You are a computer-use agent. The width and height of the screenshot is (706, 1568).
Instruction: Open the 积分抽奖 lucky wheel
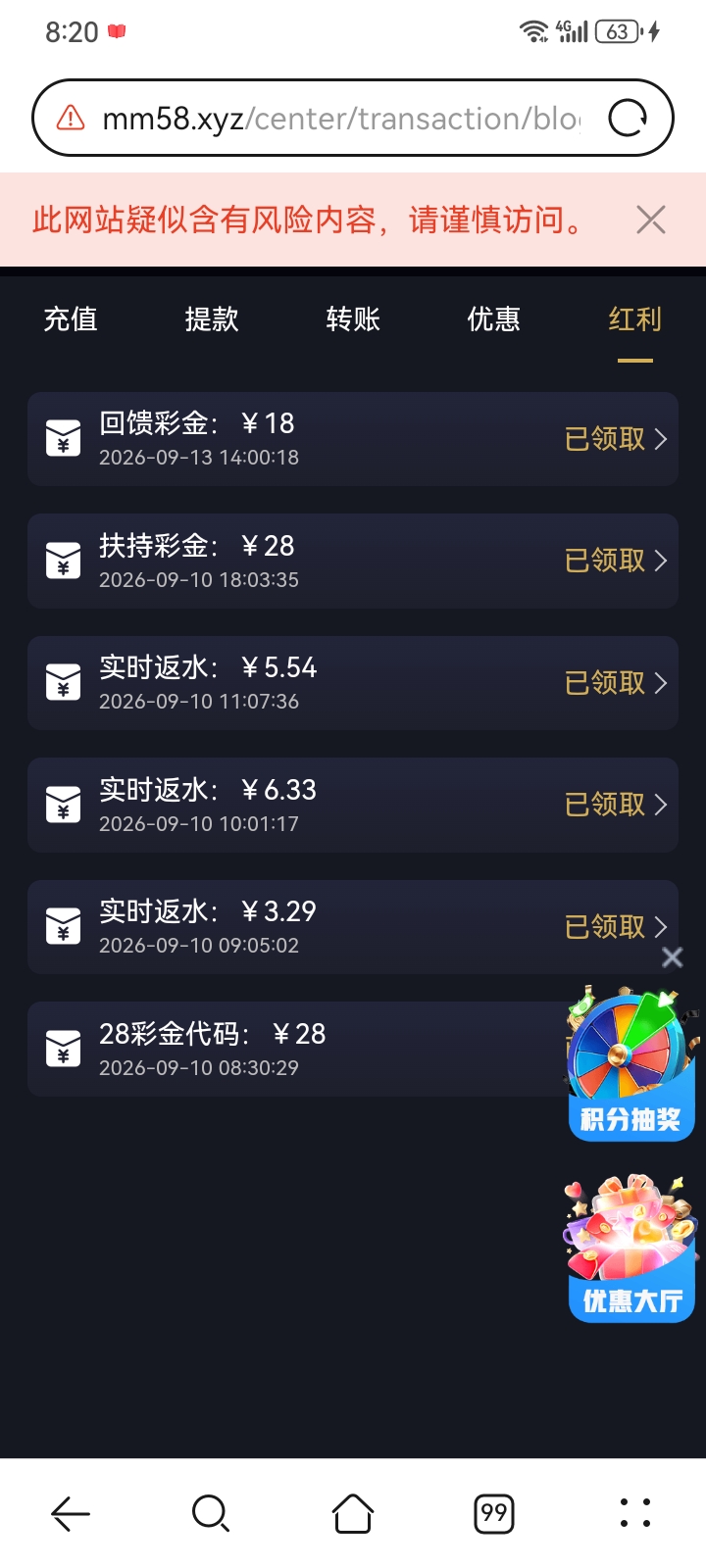631,1063
